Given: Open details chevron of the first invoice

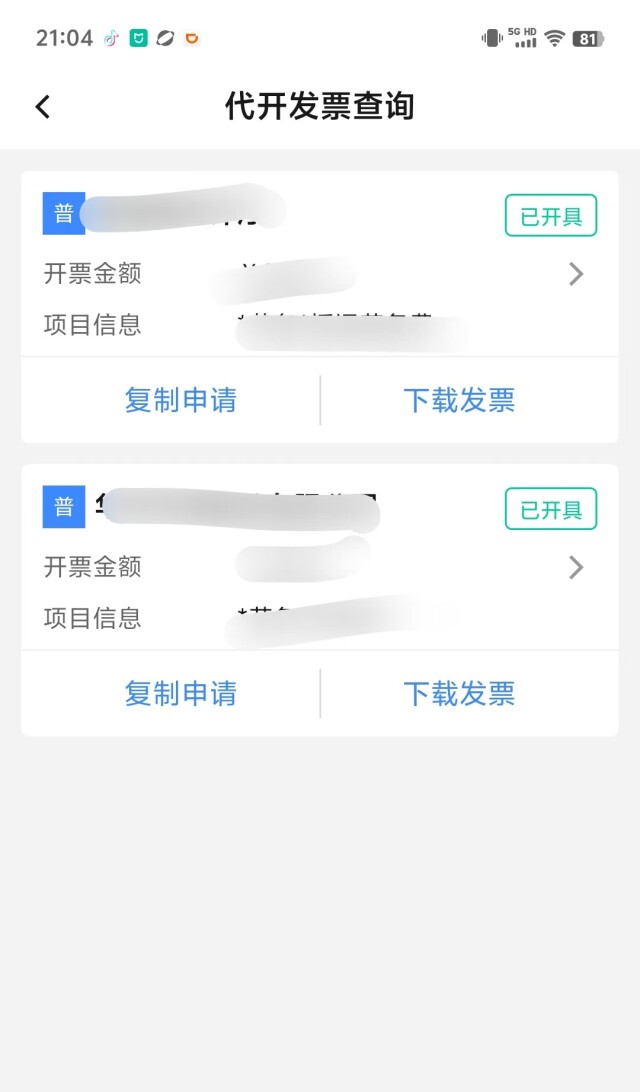Looking at the screenshot, I should click(x=576, y=274).
